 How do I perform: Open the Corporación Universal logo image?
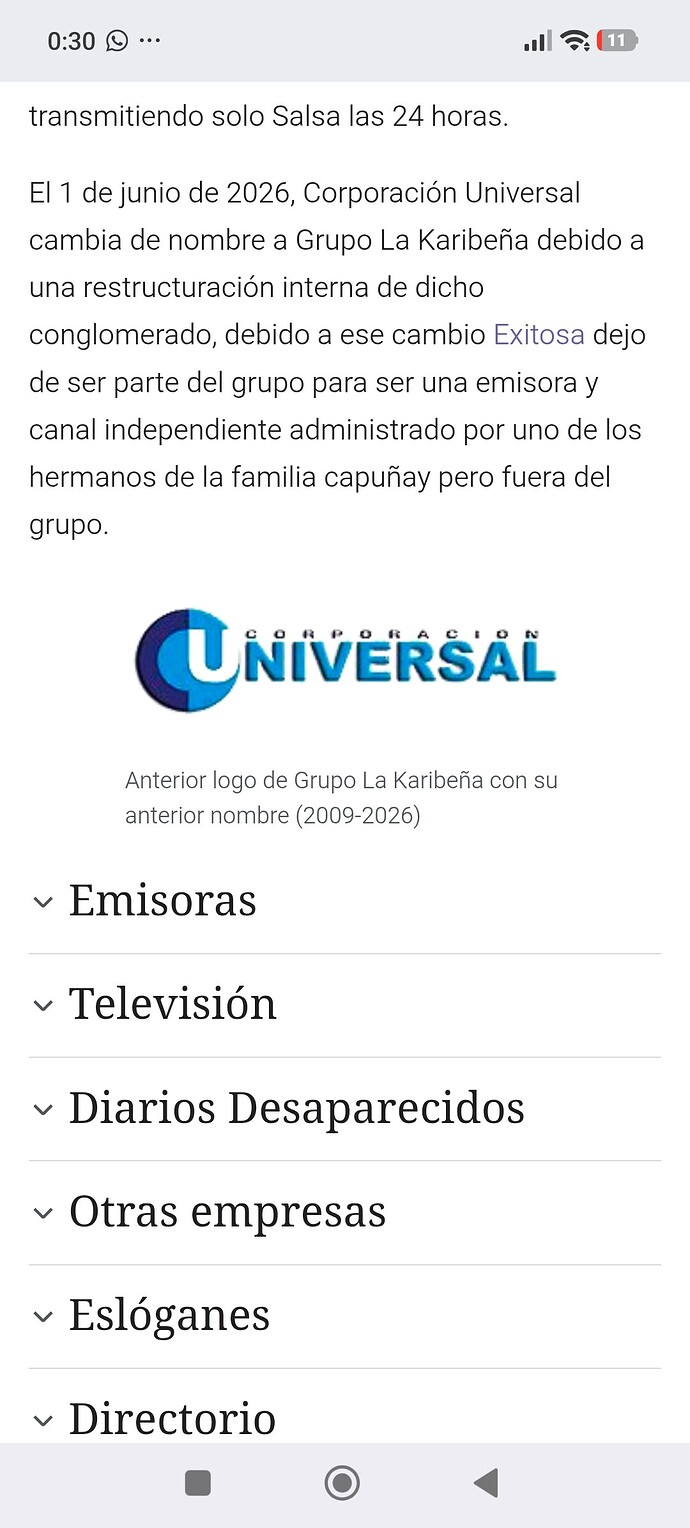[x=345, y=660]
